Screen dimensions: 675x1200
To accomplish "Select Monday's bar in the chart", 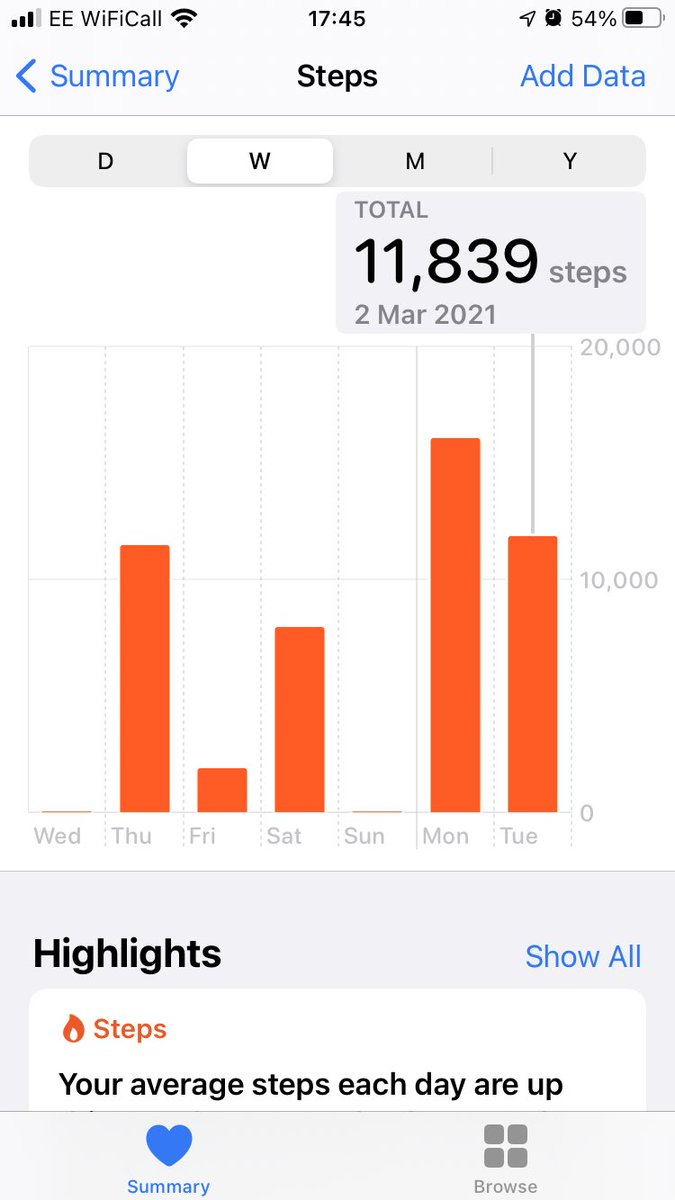I will (455, 625).
